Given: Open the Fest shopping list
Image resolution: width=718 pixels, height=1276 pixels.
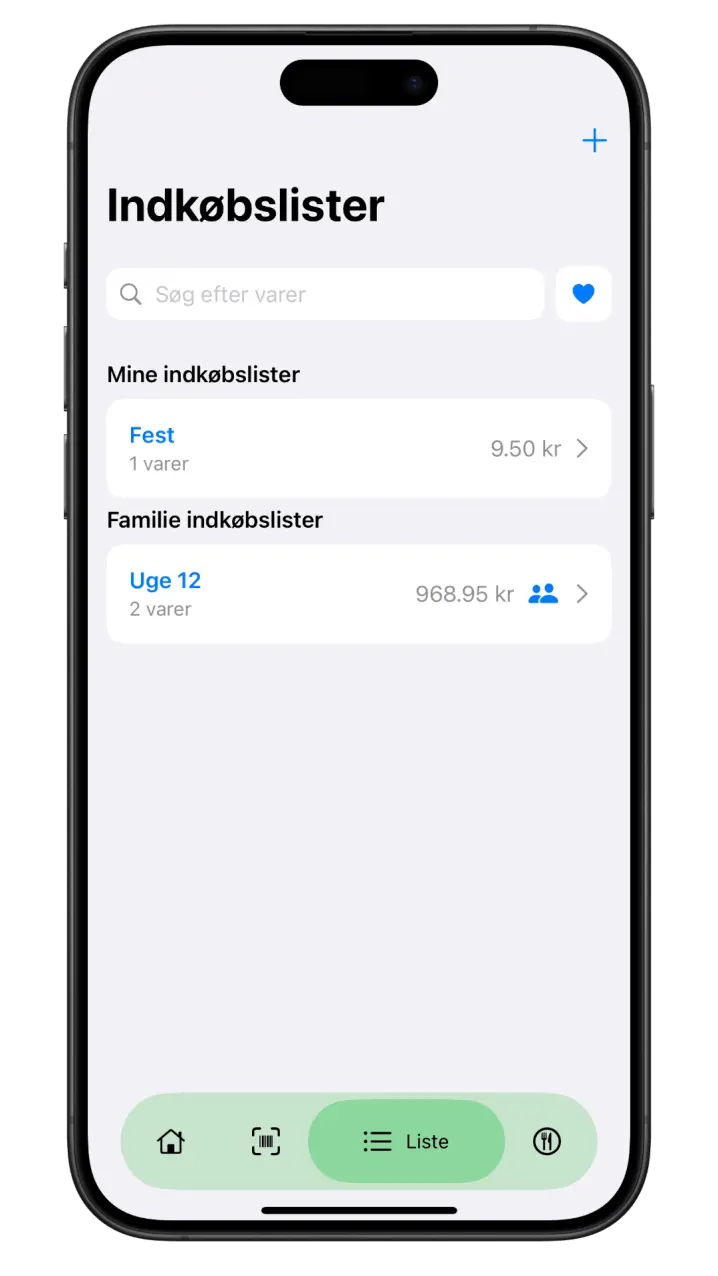Looking at the screenshot, I should (359, 448).
